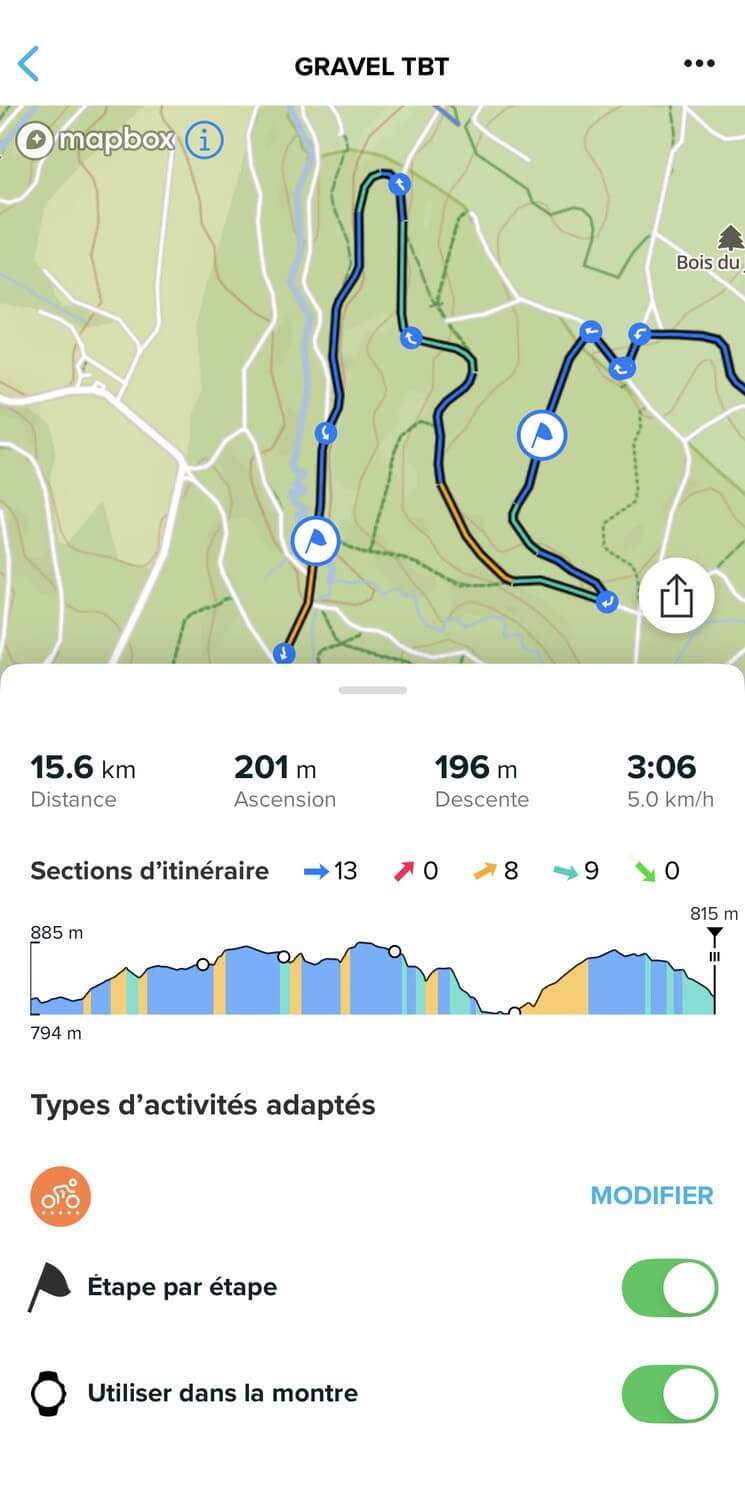Tap the bottom sheet drag handle
Image resolution: width=745 pixels, height=1500 pixels.
tap(372, 690)
